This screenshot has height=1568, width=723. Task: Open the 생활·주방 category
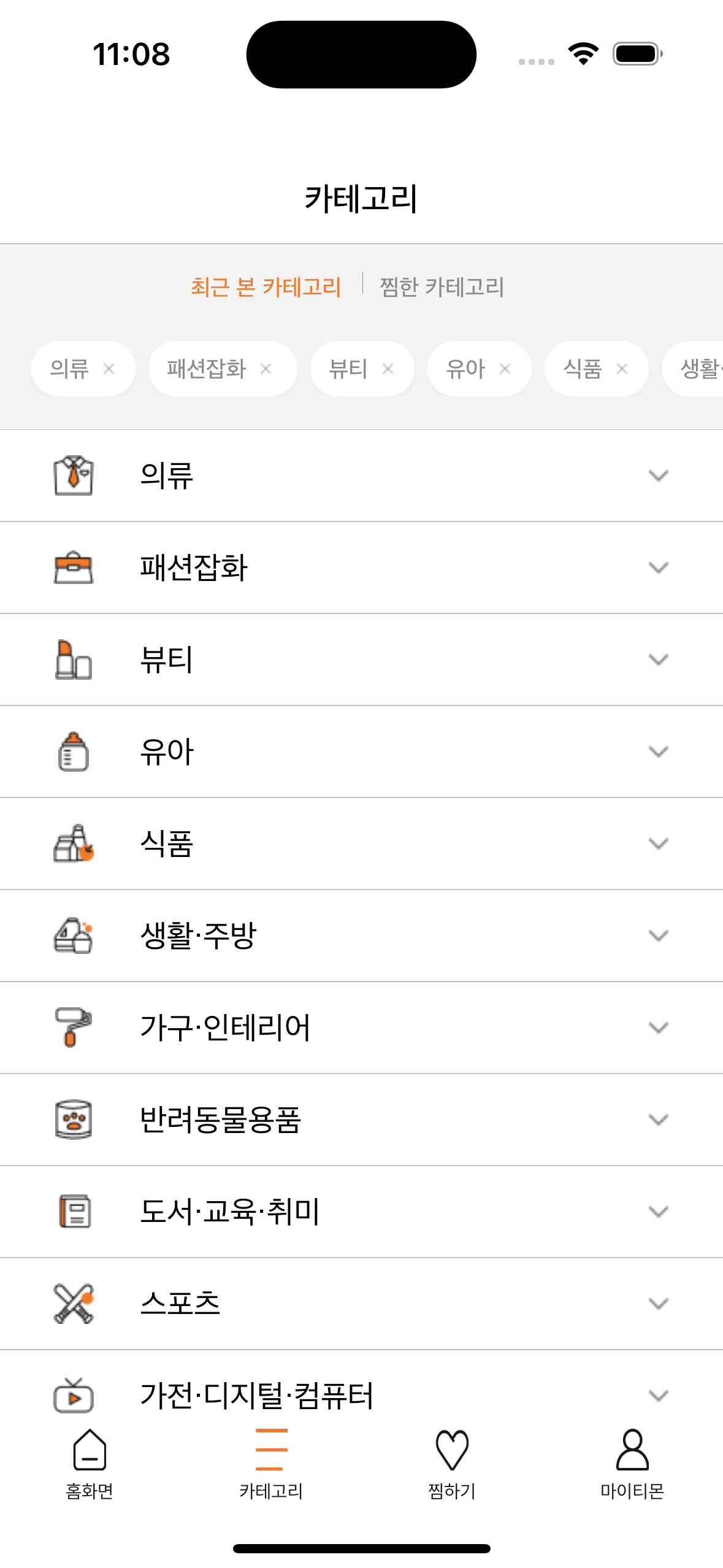[361, 936]
